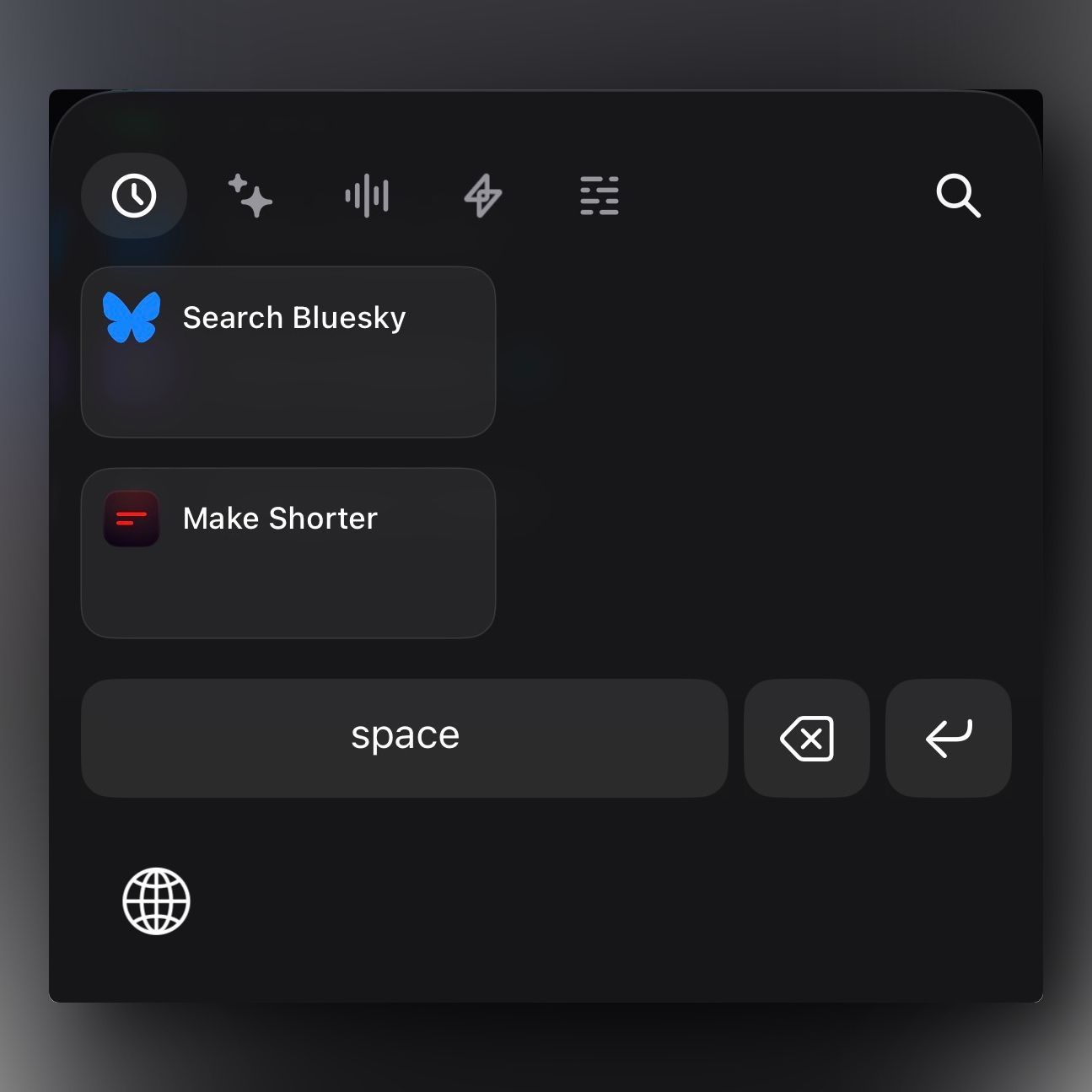Open the audio waveform tab
The image size is (1092, 1092).
point(367,196)
